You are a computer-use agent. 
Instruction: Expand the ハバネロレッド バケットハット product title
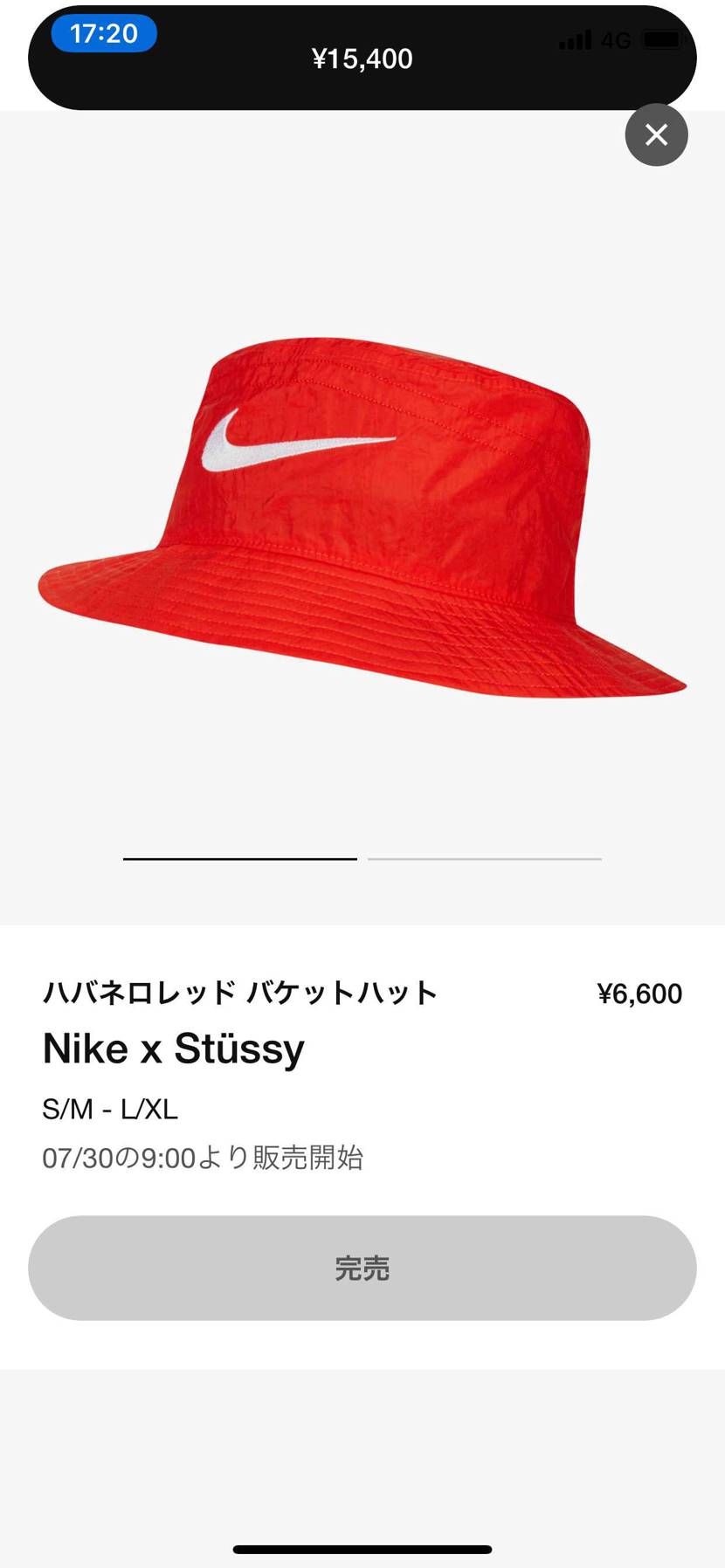[x=241, y=992]
